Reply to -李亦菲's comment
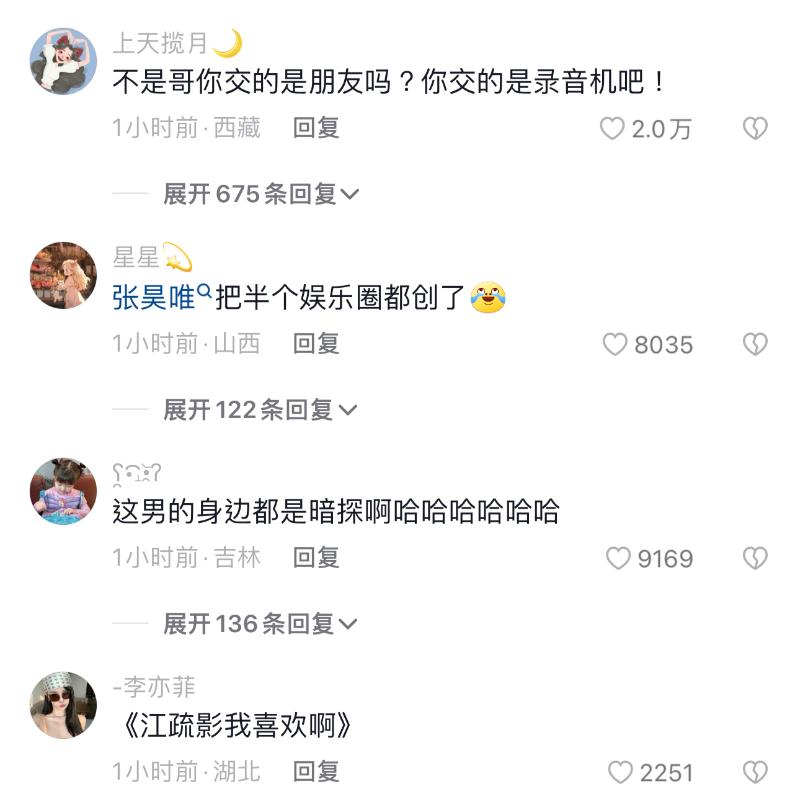The width and height of the screenshot is (800, 807). pyautogui.click(x=316, y=772)
